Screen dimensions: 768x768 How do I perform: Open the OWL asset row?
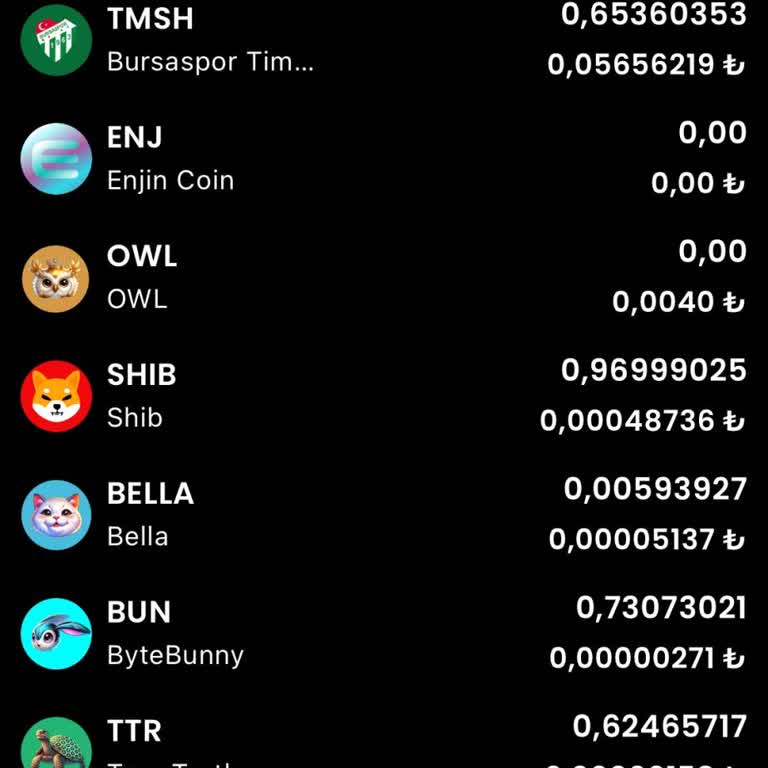click(x=384, y=277)
